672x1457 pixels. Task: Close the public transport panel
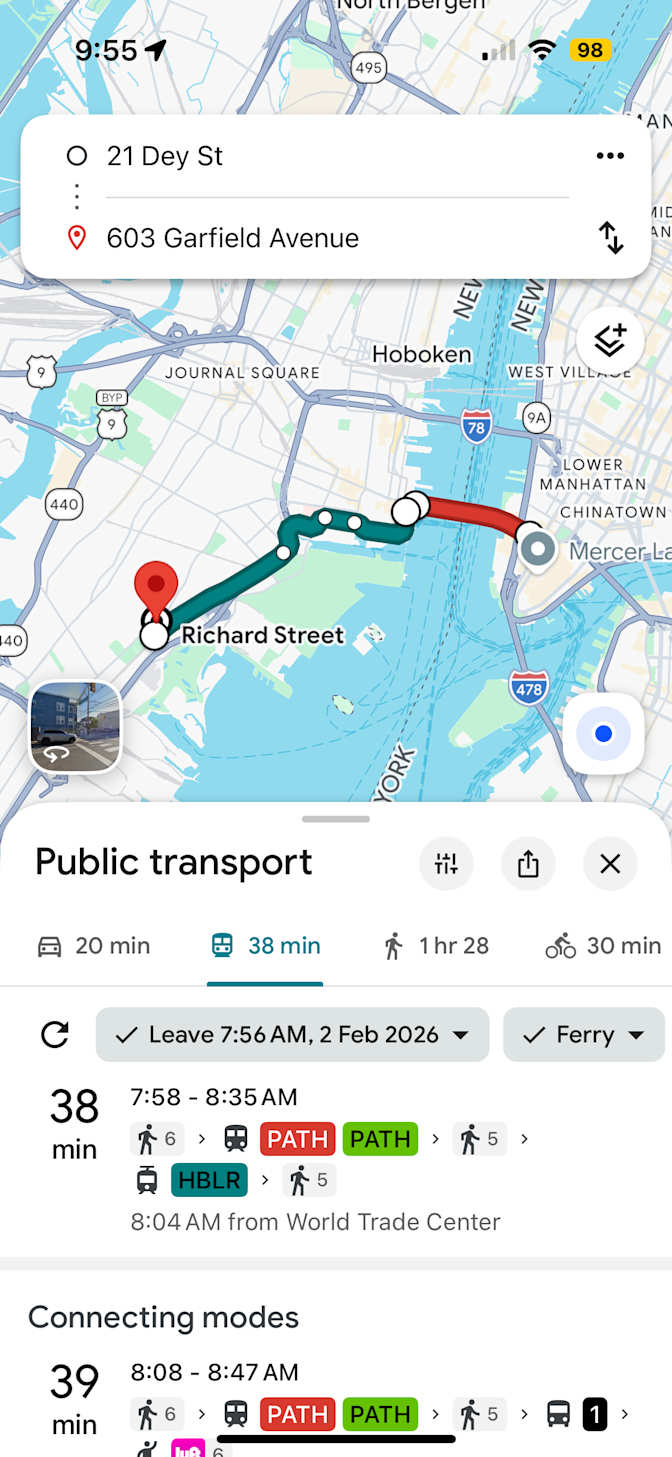tap(610, 863)
